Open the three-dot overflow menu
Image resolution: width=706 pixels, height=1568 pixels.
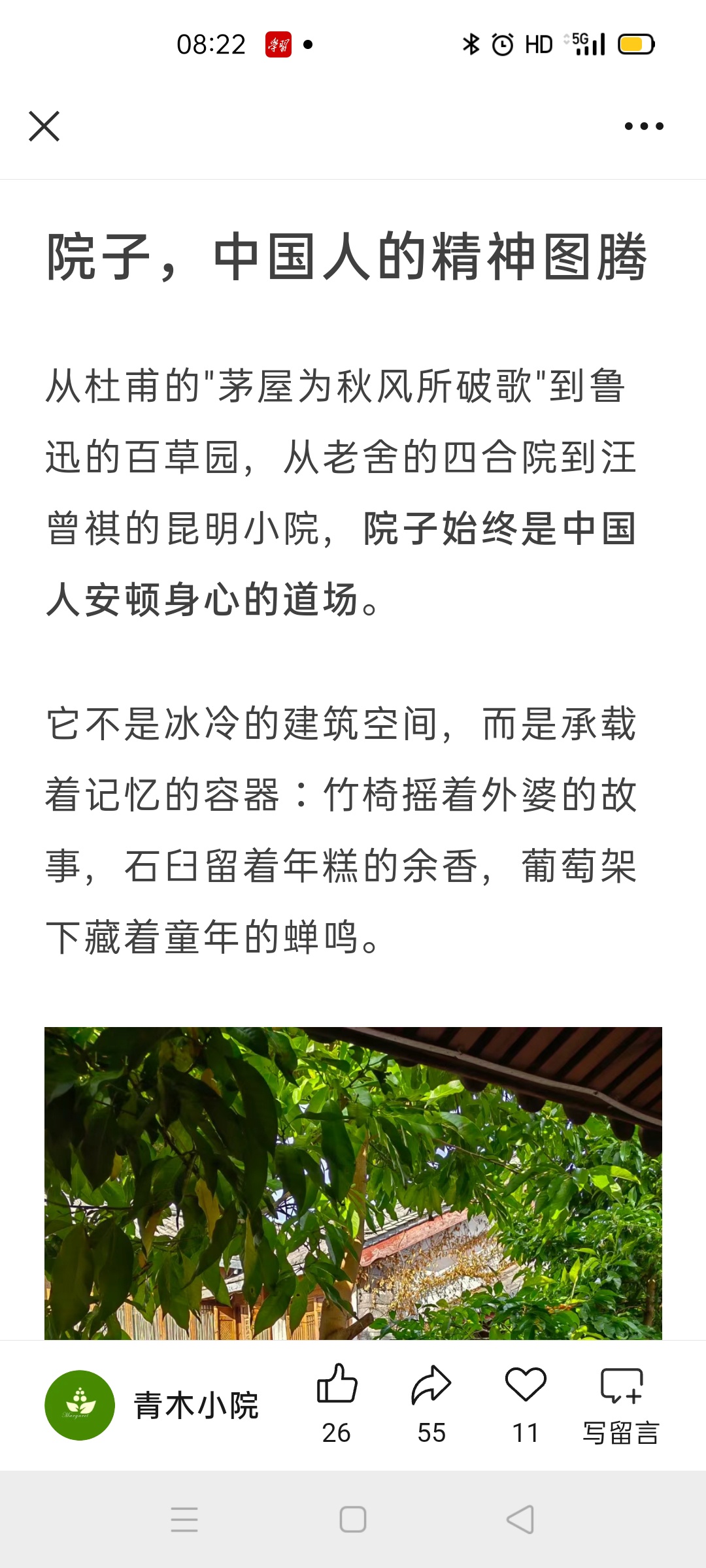point(643,126)
